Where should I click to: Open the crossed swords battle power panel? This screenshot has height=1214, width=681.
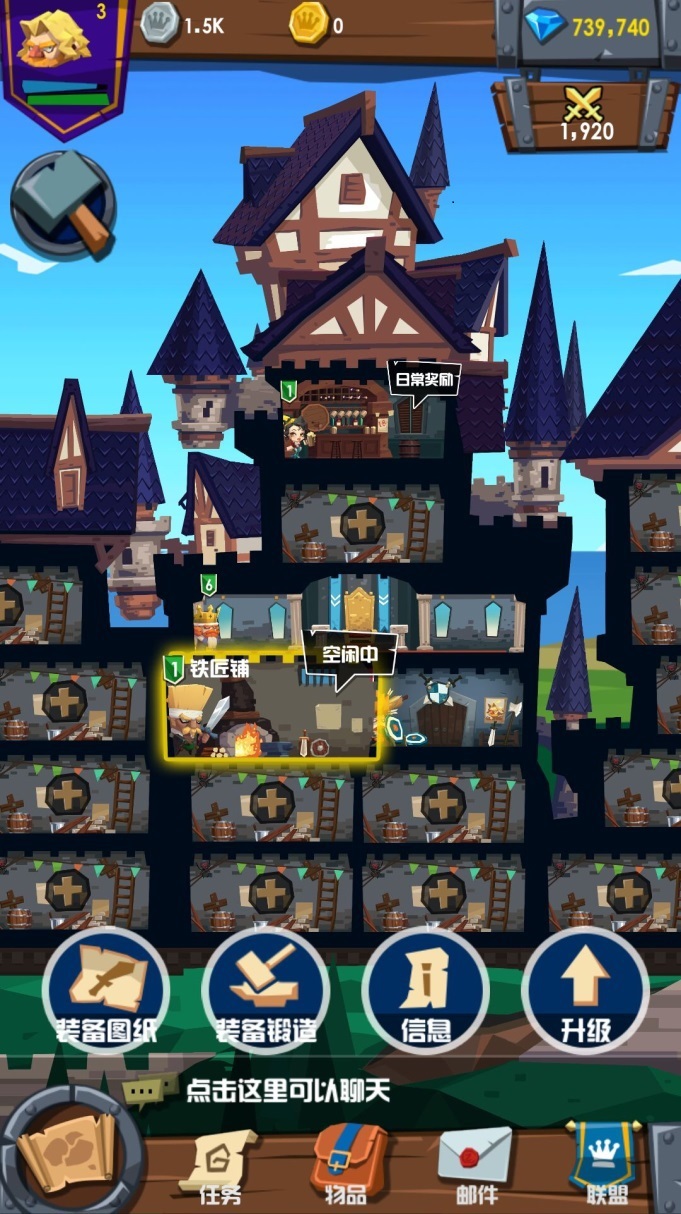coord(584,113)
